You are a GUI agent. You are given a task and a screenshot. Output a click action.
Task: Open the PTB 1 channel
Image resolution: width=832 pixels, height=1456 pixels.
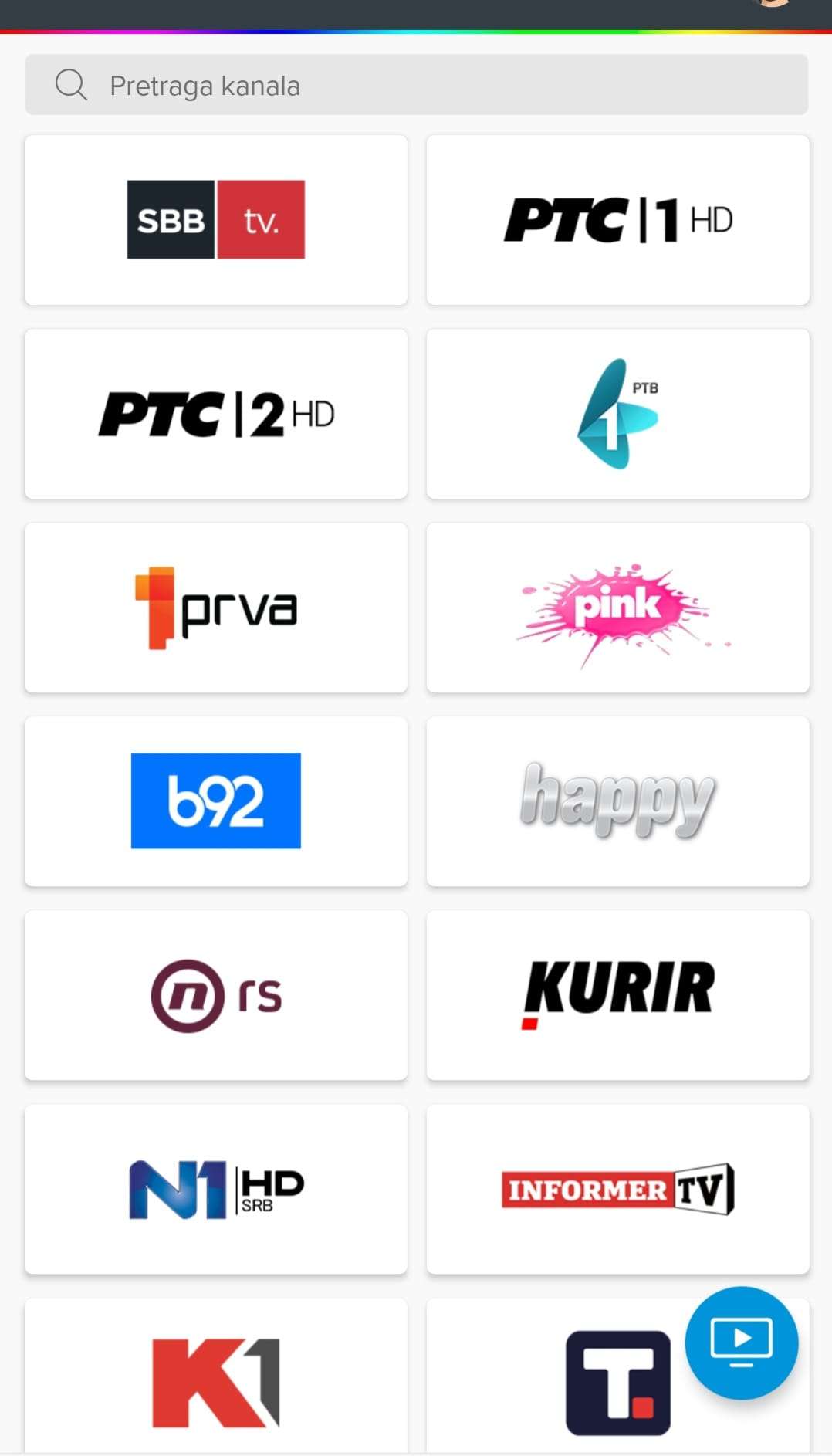click(x=617, y=415)
